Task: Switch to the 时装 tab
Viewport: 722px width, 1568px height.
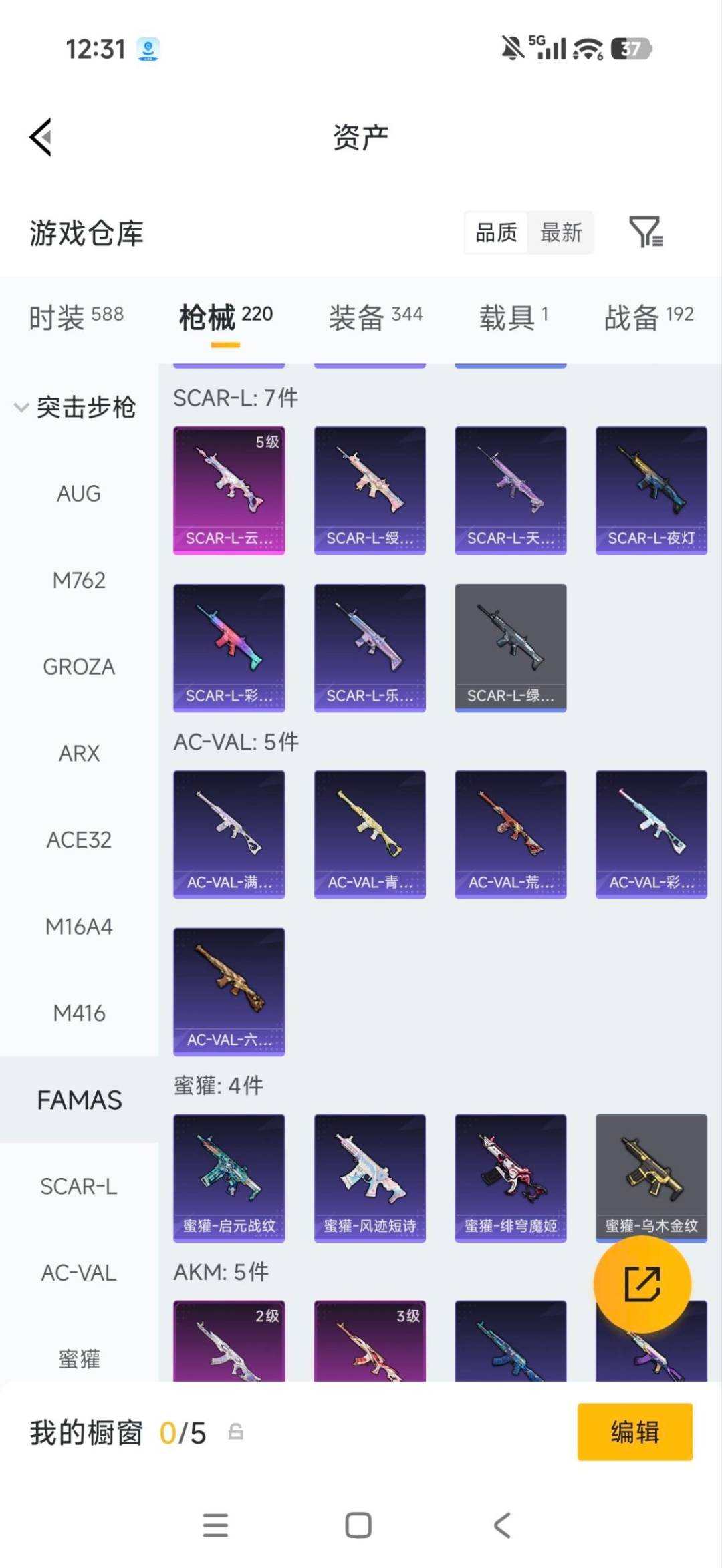Action: (76, 317)
